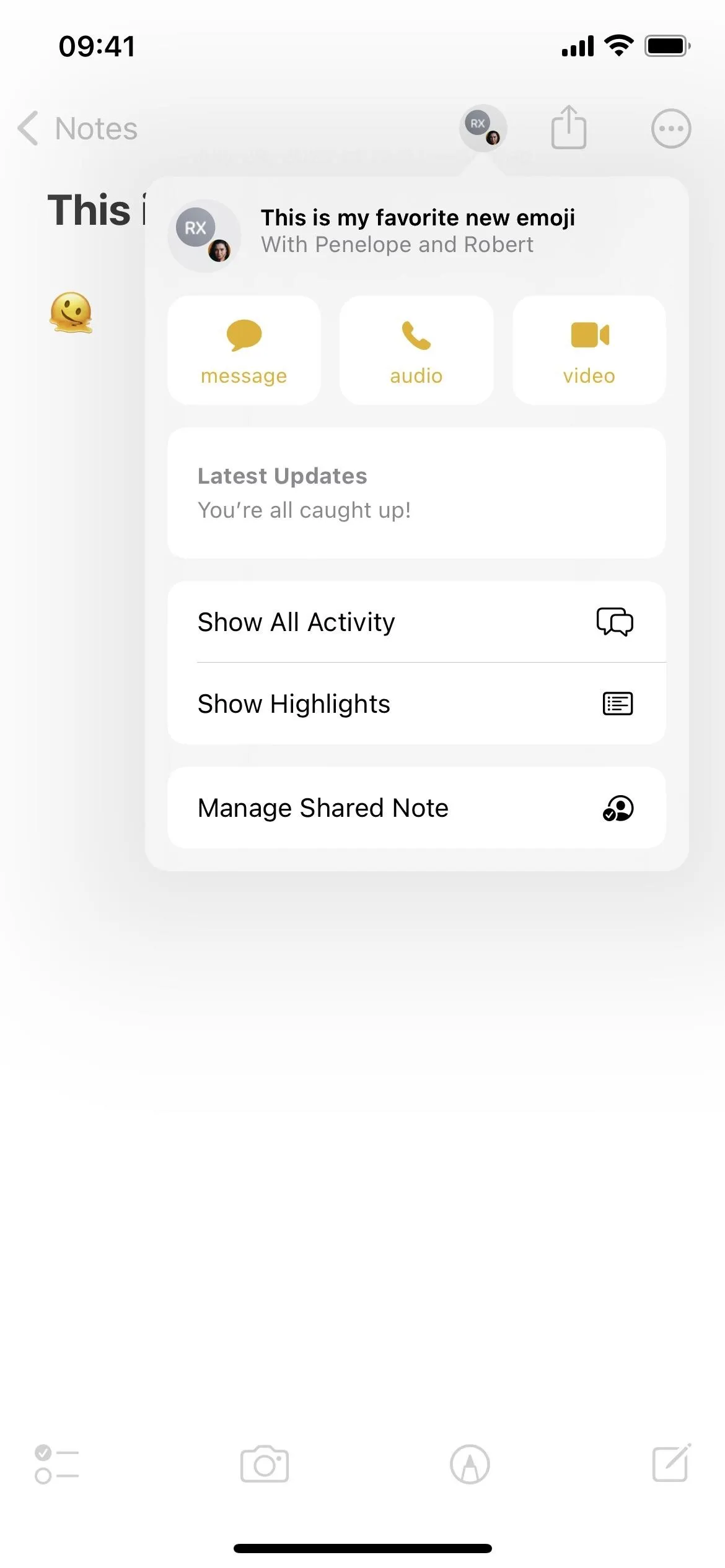Viewport: 725px width, 1568px height.
Task: Show All Activity
Action: (416, 622)
